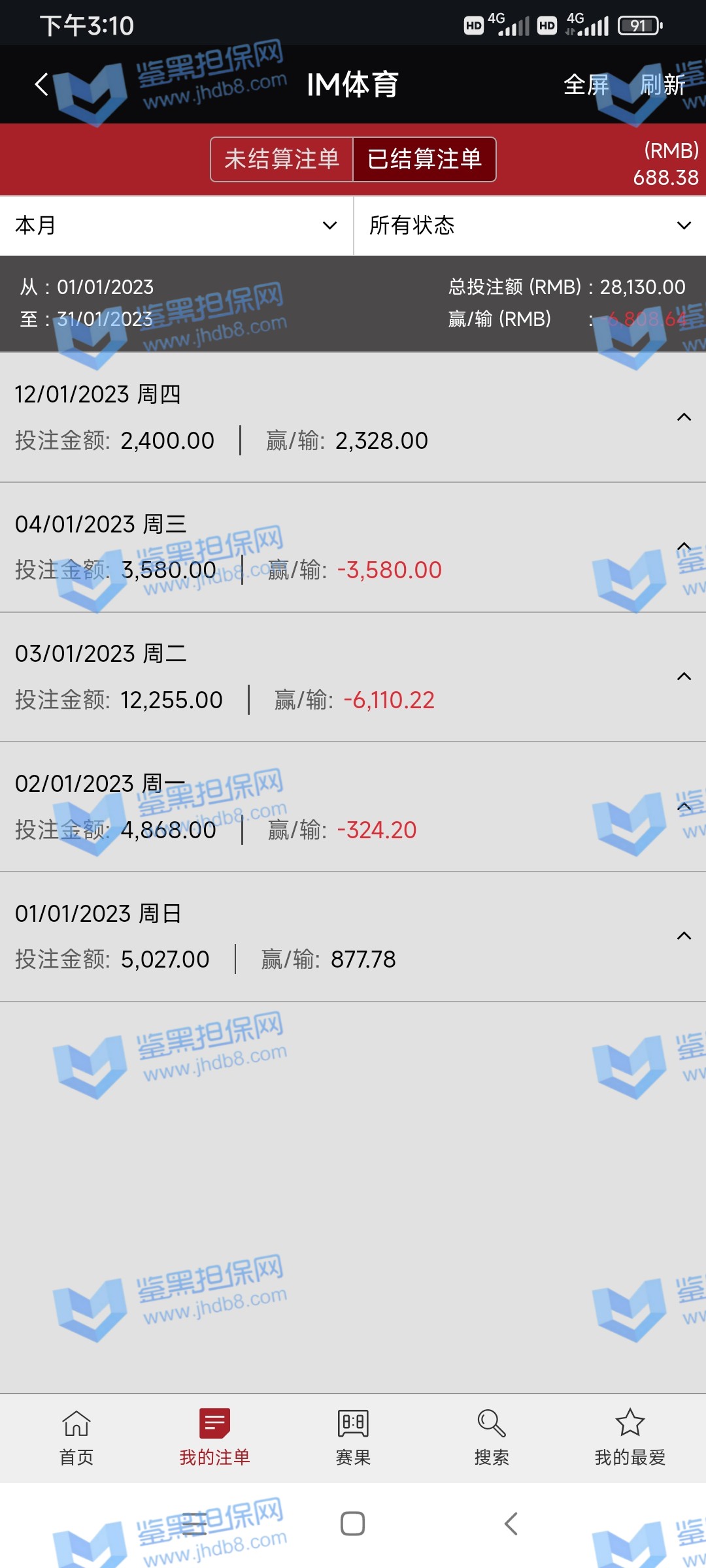The width and height of the screenshot is (706, 1568).
Task: Go back using the top-left arrow
Action: pyautogui.click(x=42, y=84)
